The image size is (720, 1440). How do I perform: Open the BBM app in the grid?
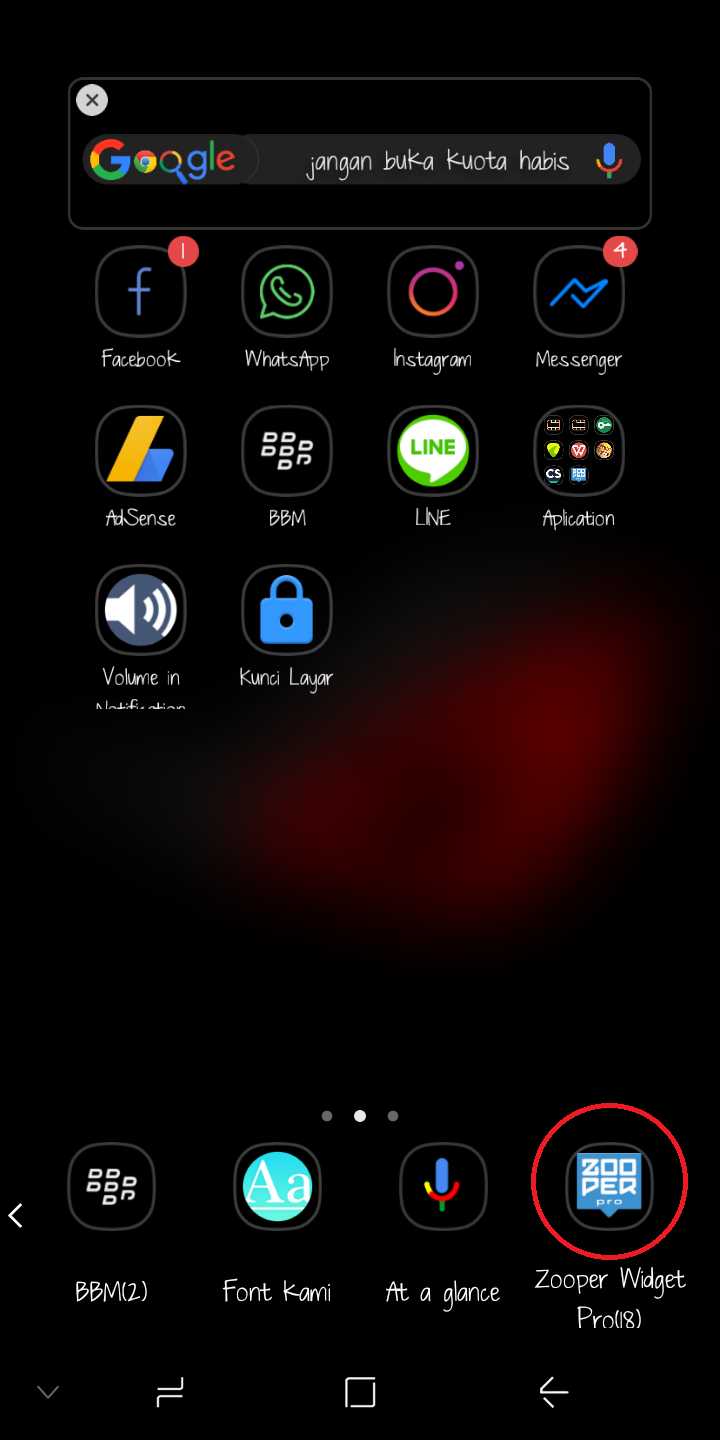point(287,451)
